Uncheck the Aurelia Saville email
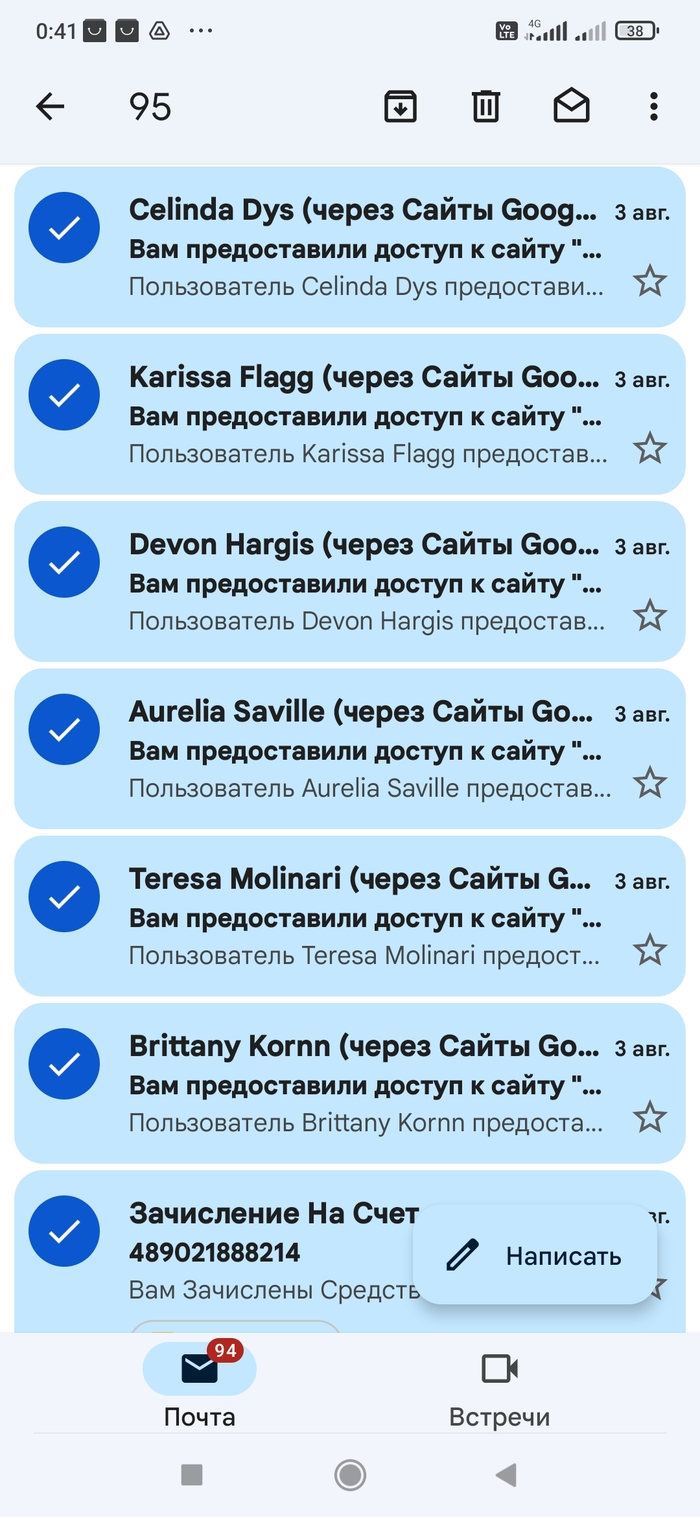Image resolution: width=700 pixels, height=1517 pixels. (64, 729)
